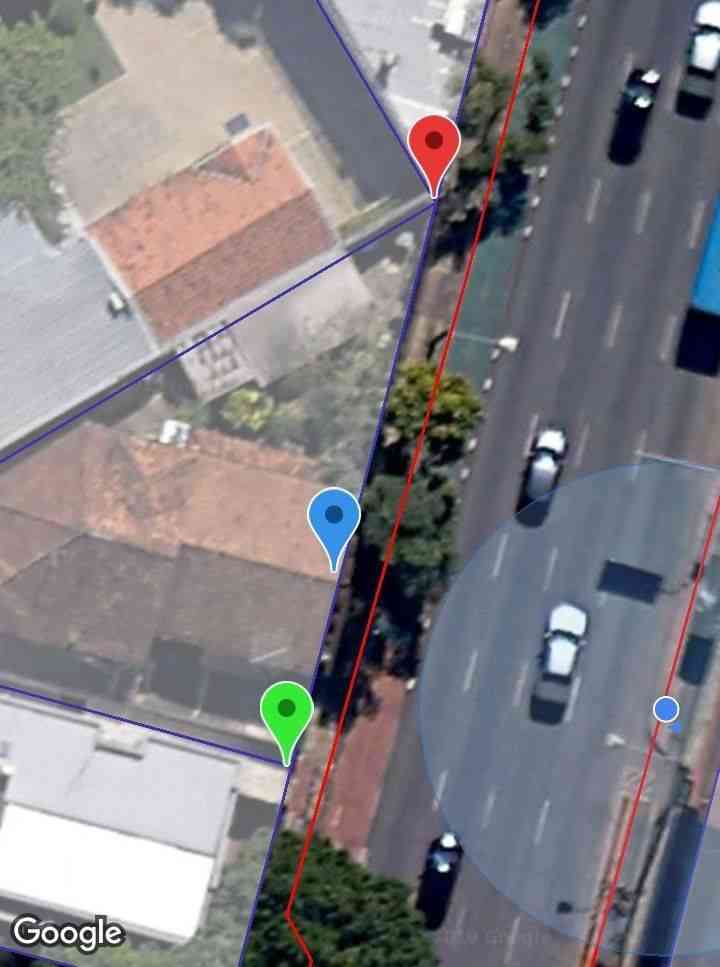The width and height of the screenshot is (720, 967).
Task: Select the blue map marker pin
Action: pos(334,520)
